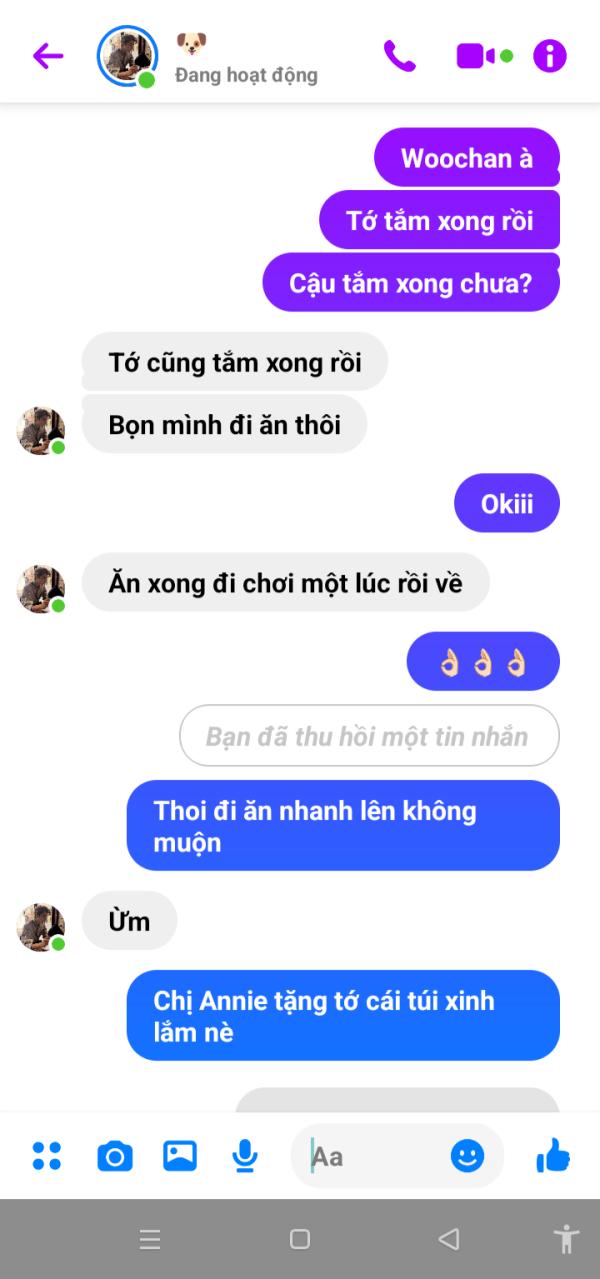Open the more options four-dot menu
The width and height of the screenshot is (600, 1279).
point(47,1156)
